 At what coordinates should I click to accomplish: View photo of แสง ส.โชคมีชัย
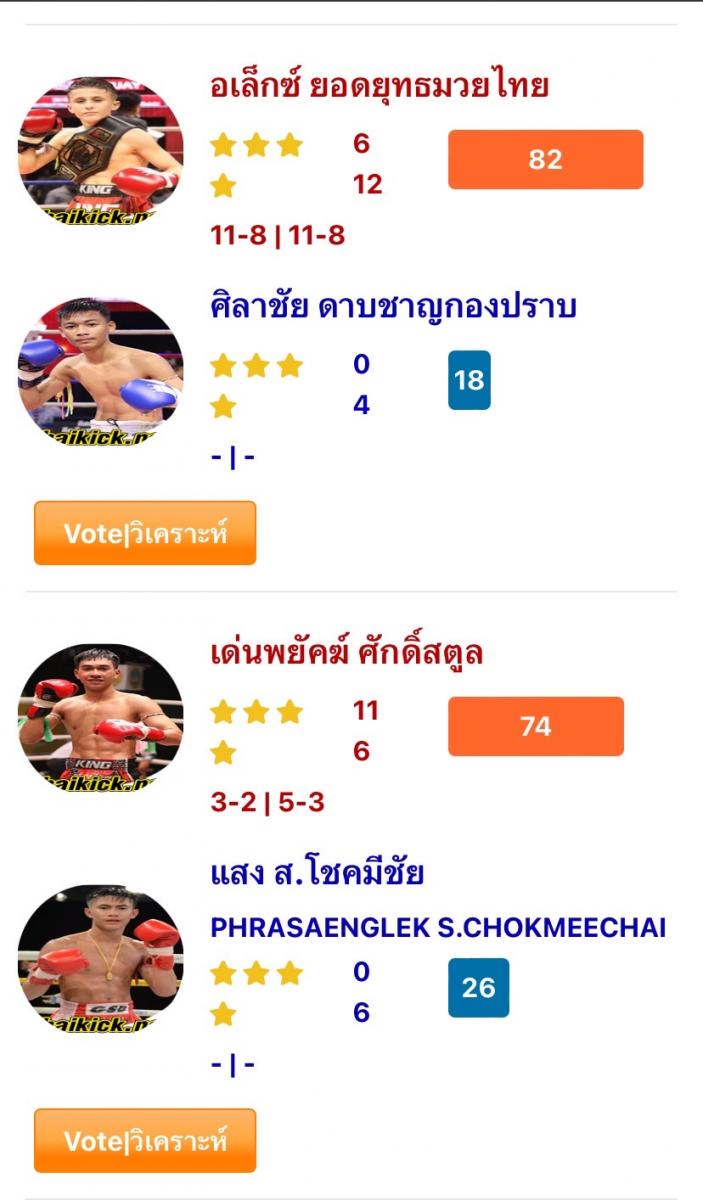(x=100, y=958)
